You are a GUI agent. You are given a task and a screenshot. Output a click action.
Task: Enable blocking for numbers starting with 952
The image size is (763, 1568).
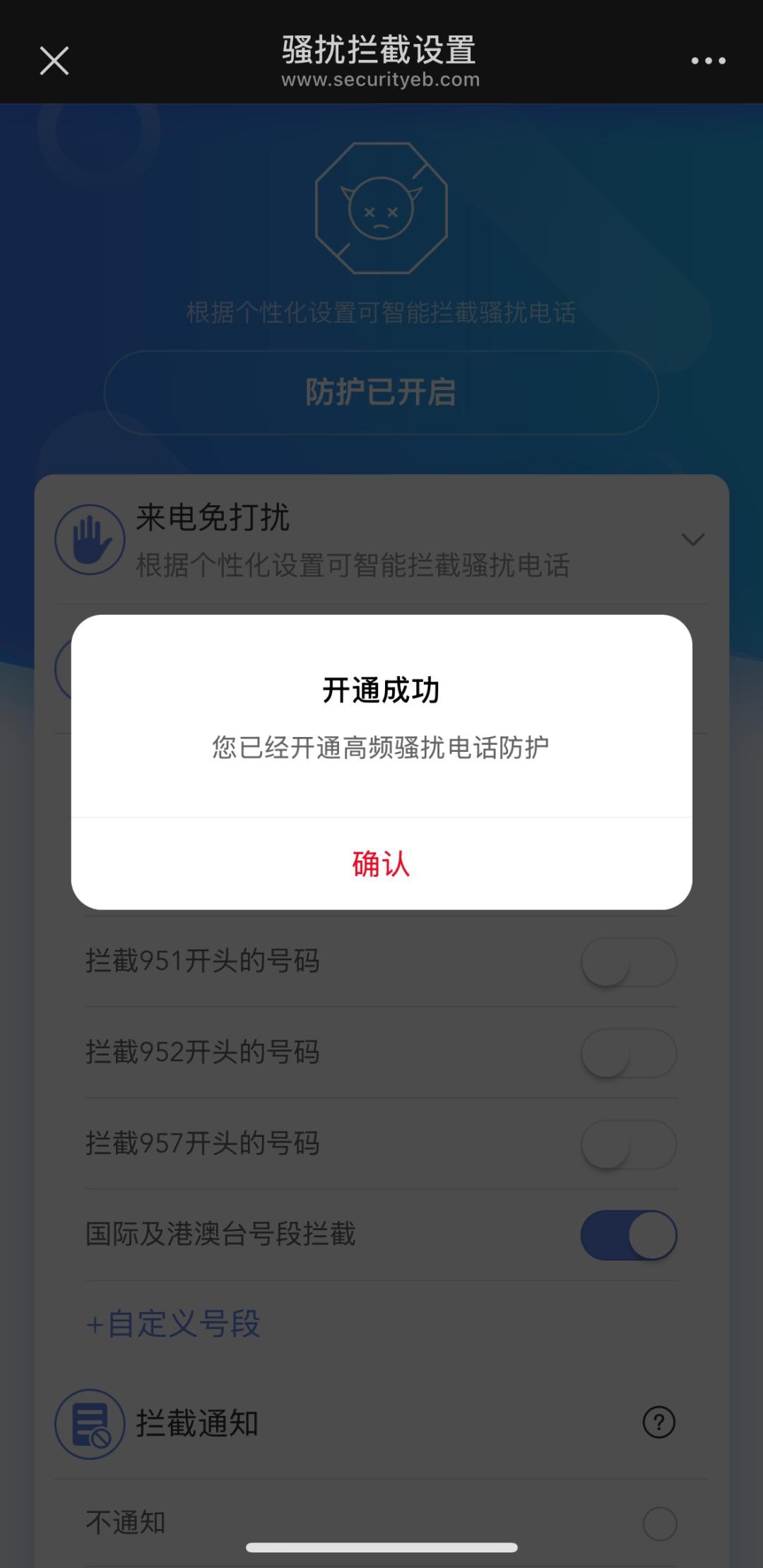(627, 1052)
